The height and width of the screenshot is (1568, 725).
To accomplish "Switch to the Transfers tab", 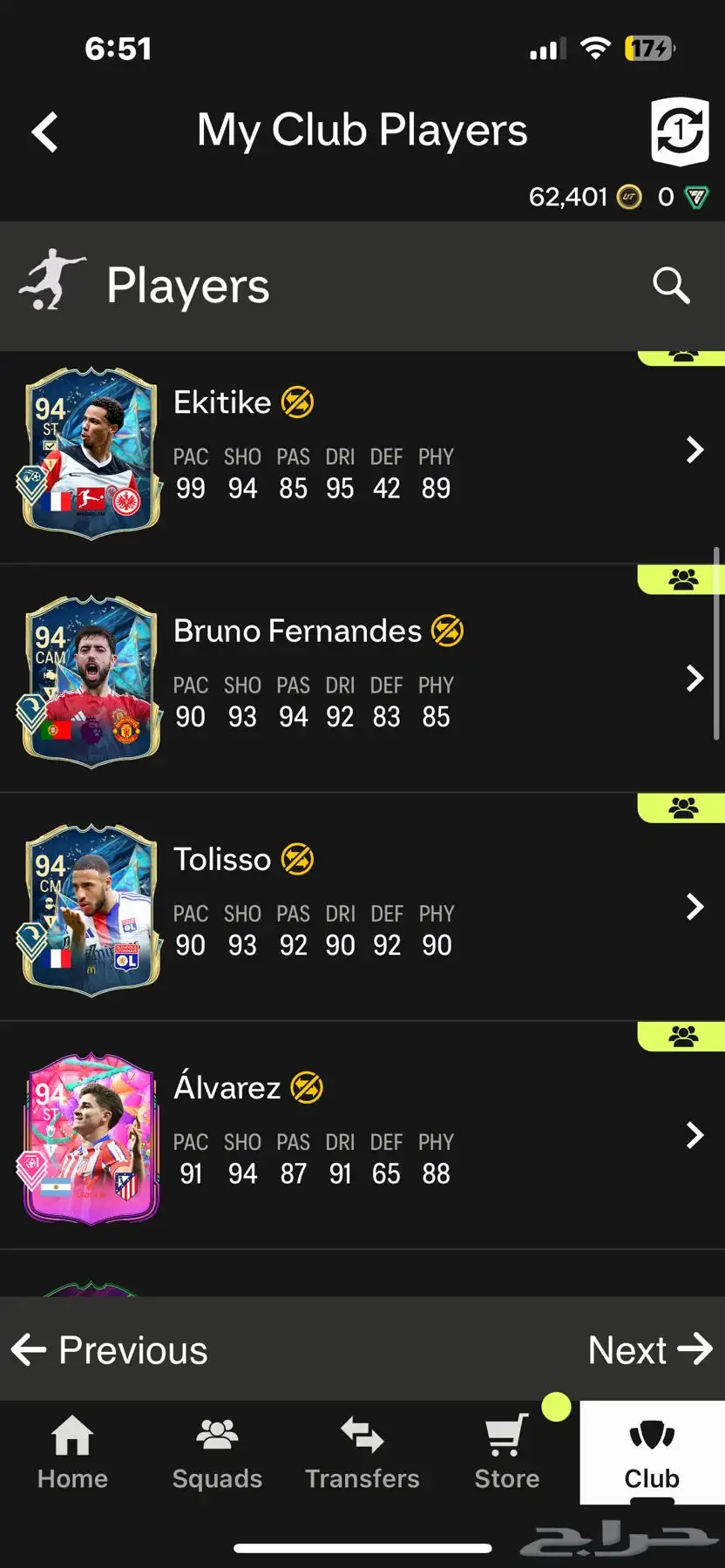I will [x=362, y=1453].
